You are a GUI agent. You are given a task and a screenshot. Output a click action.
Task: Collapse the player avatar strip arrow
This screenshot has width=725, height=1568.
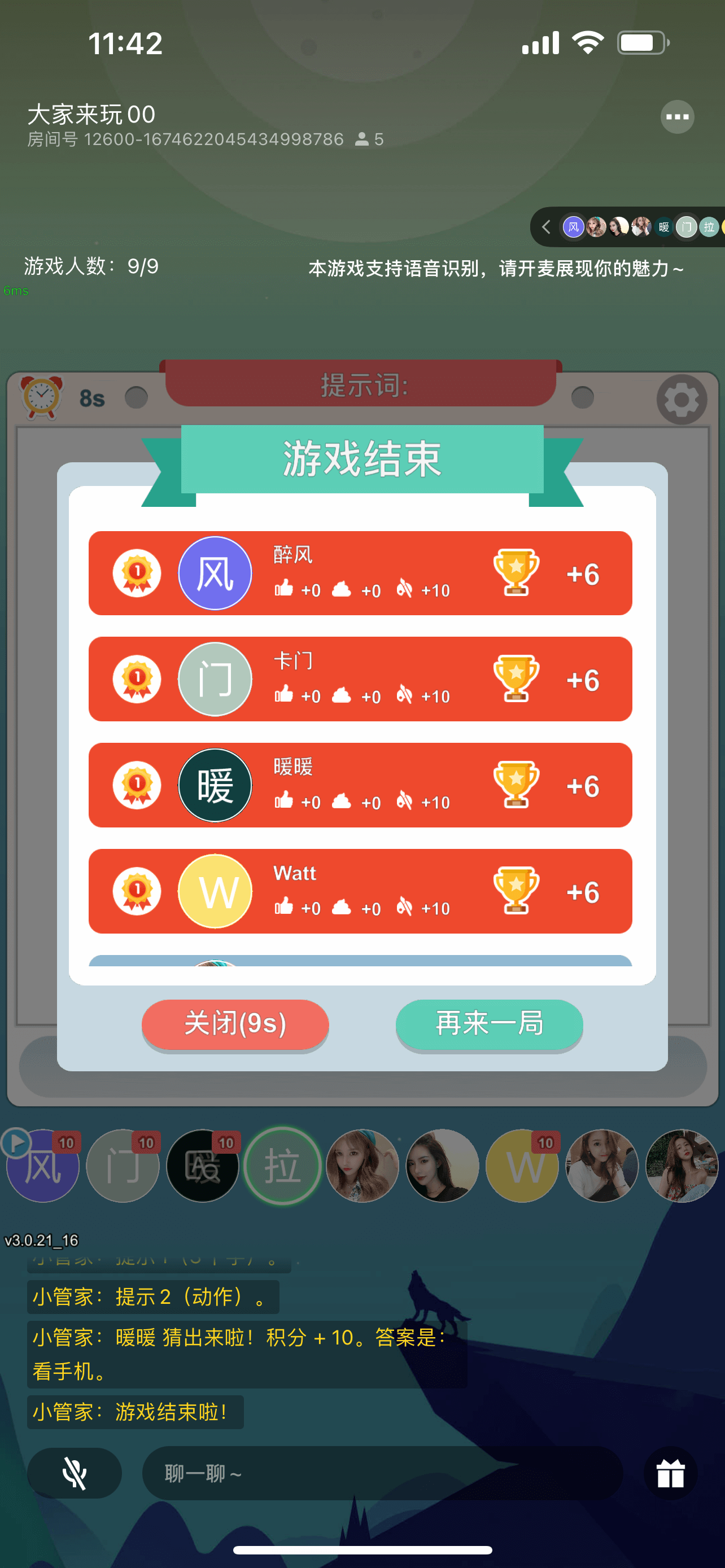pos(546,227)
